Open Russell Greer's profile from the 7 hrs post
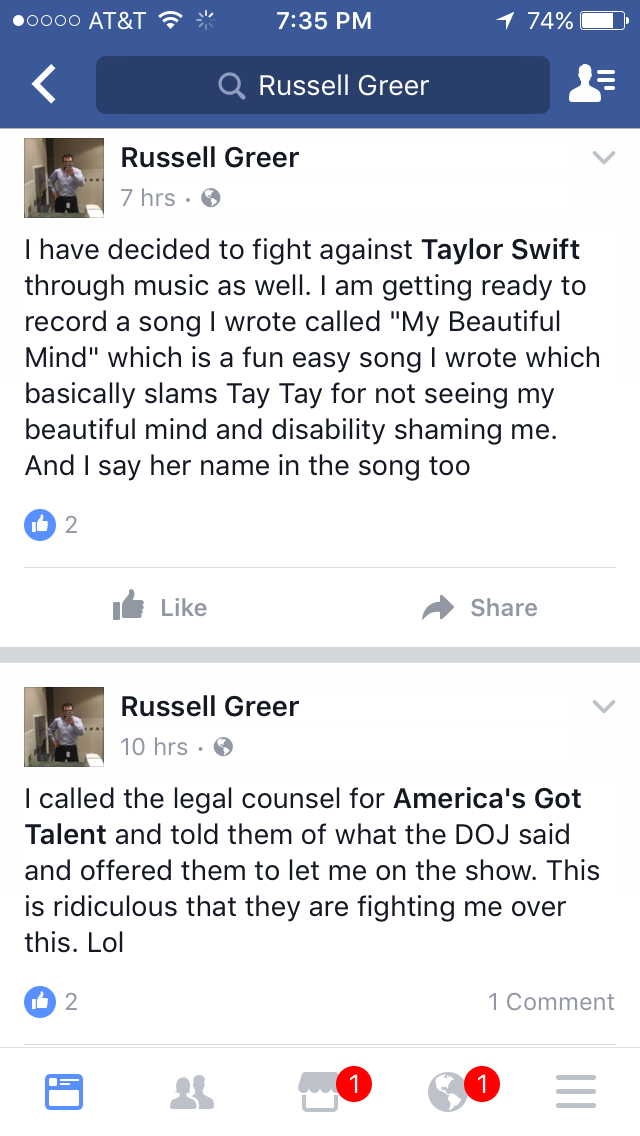The width and height of the screenshot is (640, 1136). click(209, 157)
